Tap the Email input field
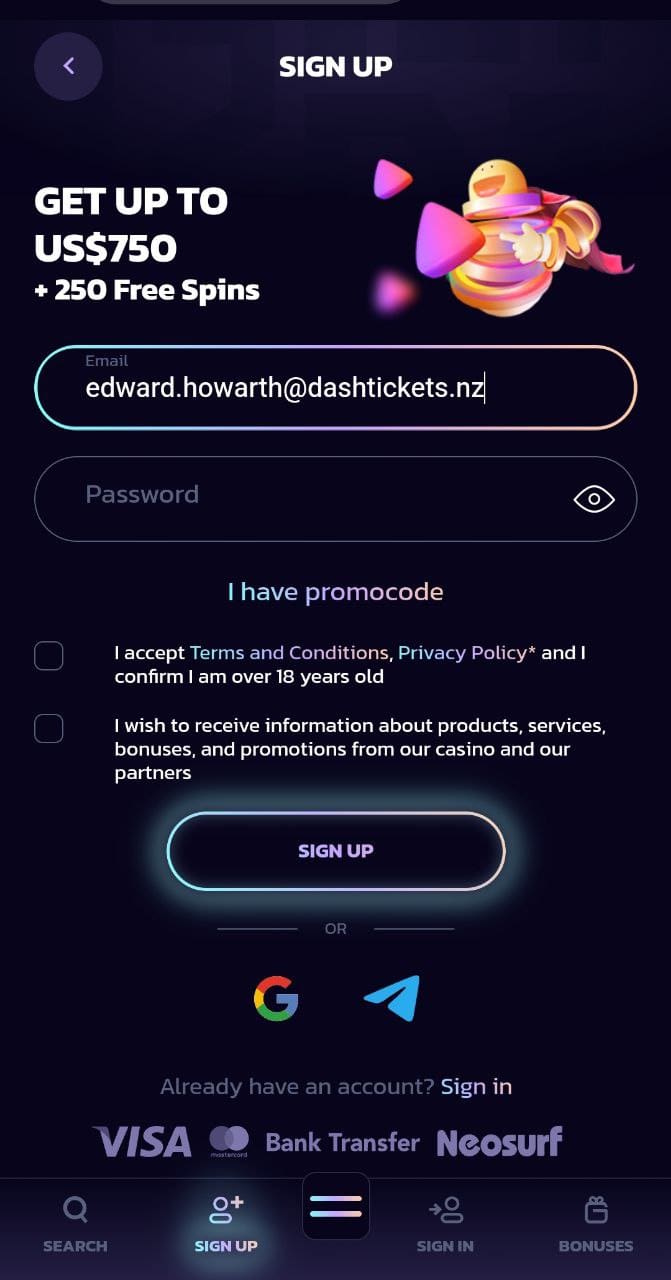The width and height of the screenshot is (671, 1280). (335, 388)
